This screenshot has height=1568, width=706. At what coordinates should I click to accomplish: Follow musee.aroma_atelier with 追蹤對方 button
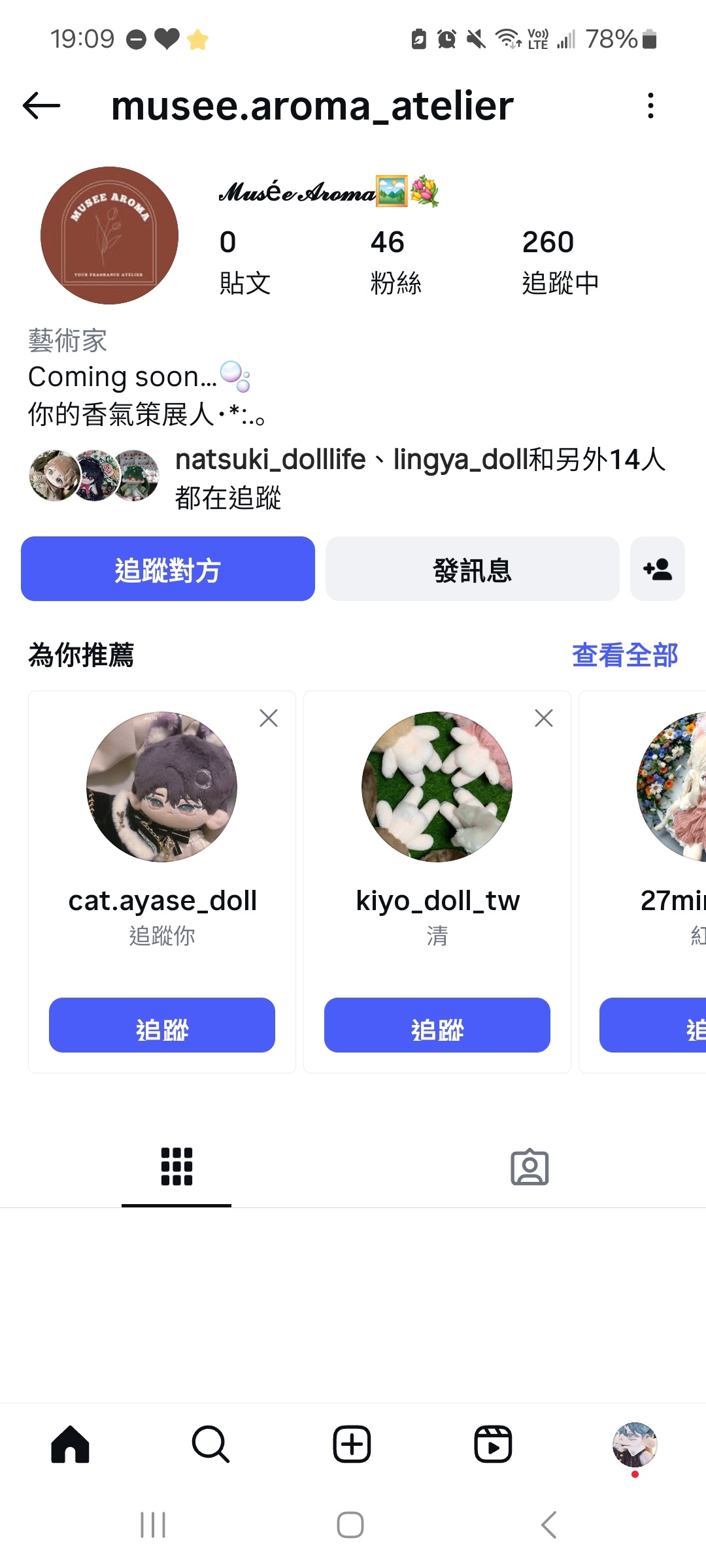[x=168, y=569]
